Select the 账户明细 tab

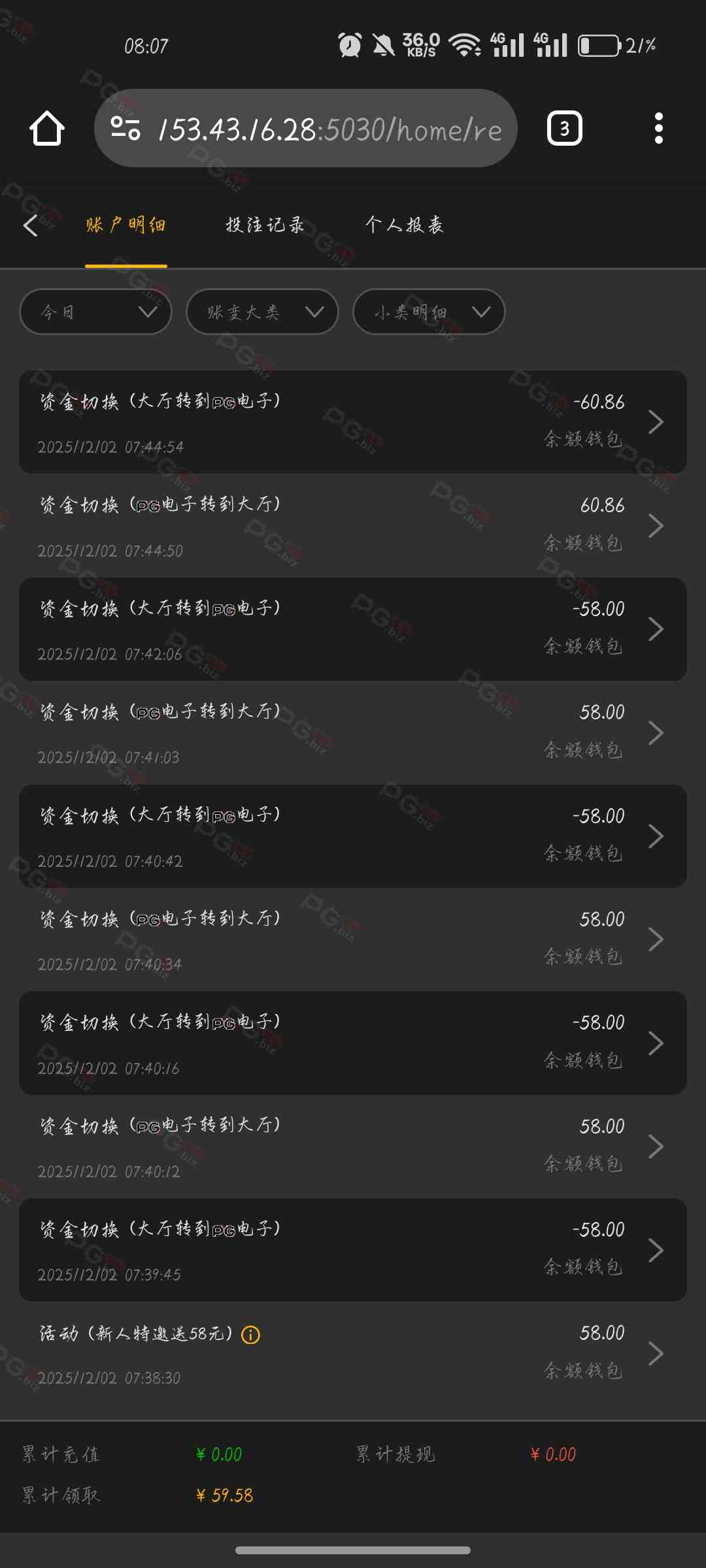[x=126, y=225]
